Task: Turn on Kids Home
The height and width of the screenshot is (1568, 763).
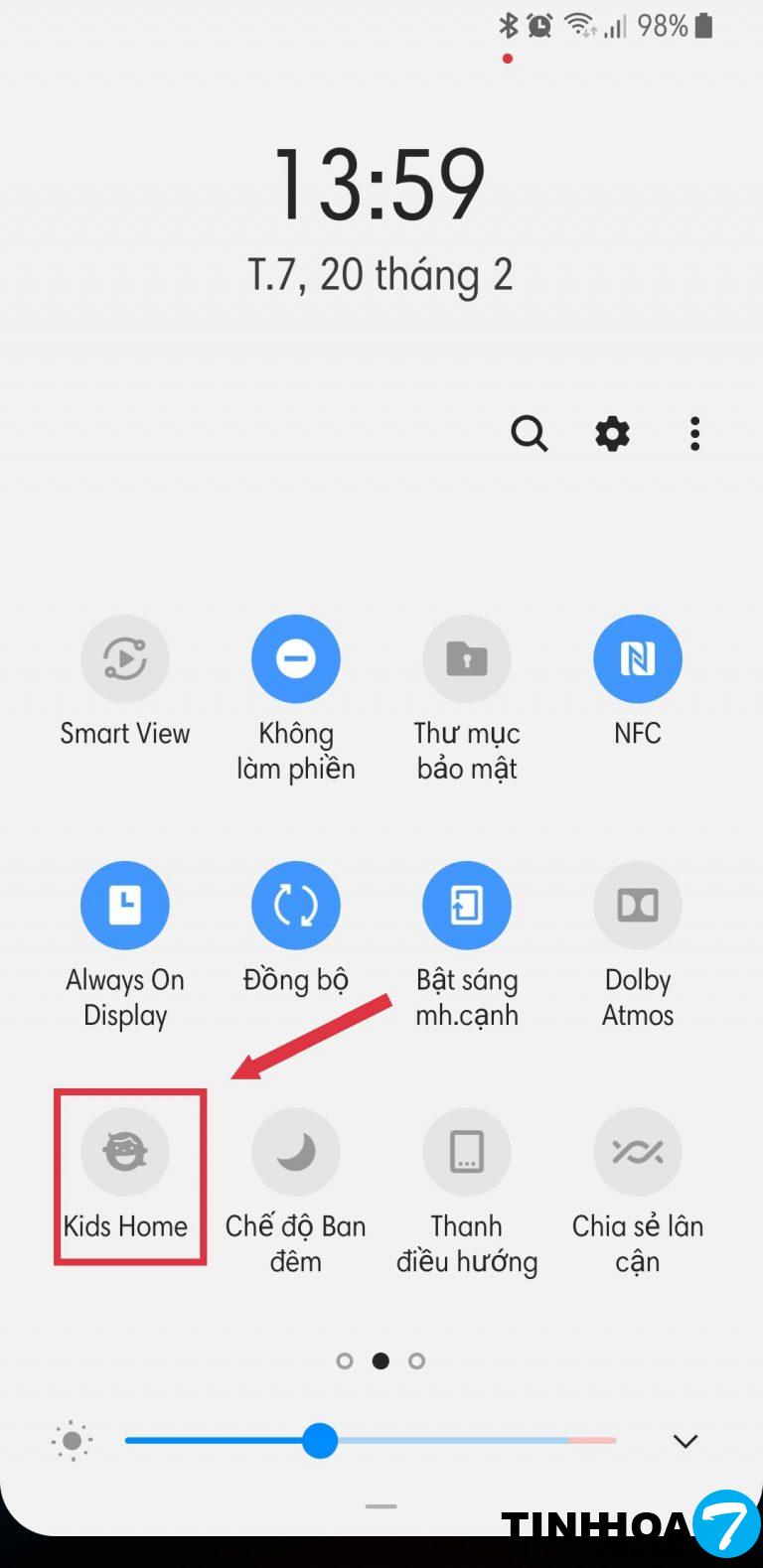Action: (x=125, y=1152)
